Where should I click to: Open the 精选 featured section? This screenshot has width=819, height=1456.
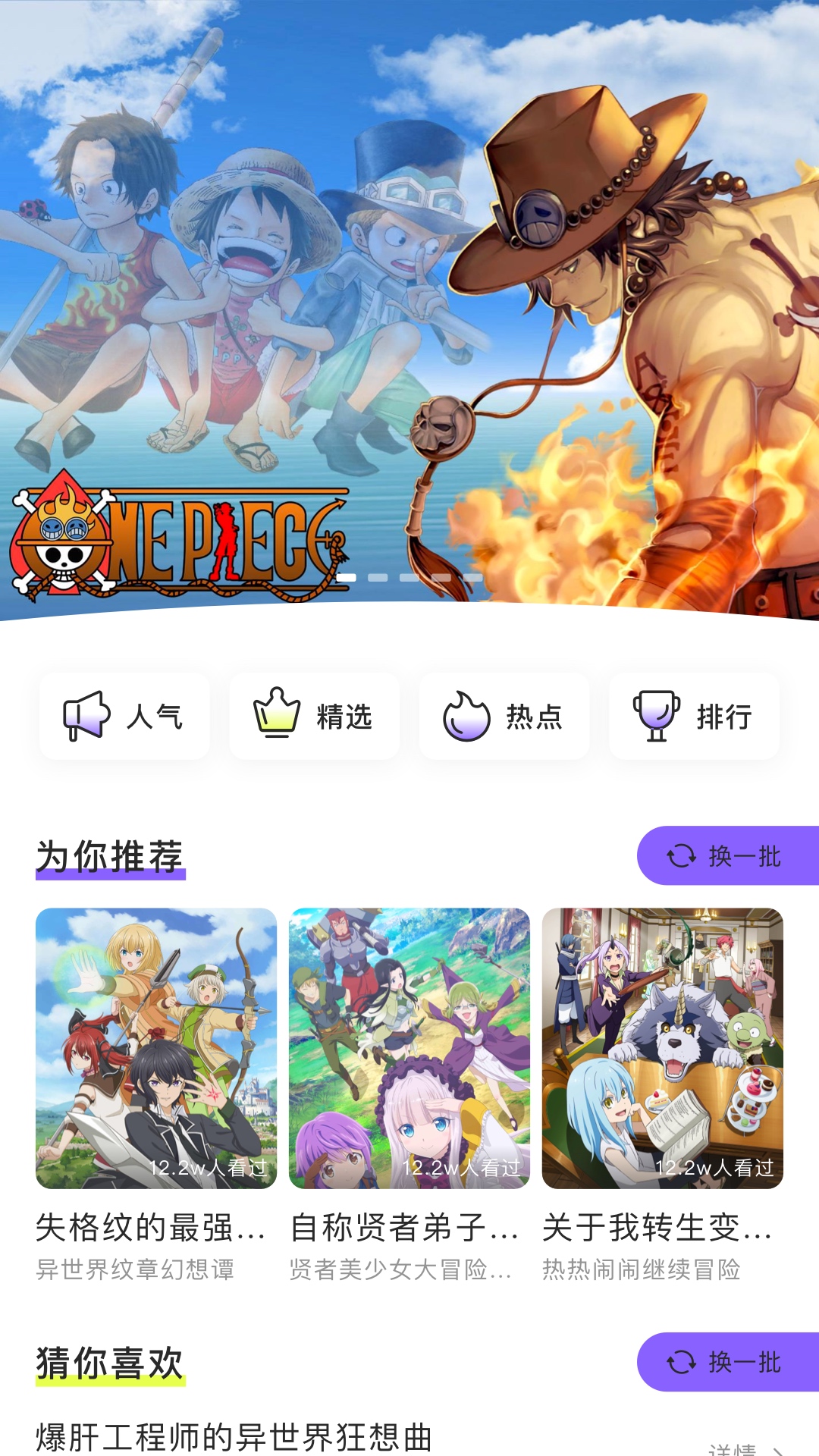click(314, 716)
